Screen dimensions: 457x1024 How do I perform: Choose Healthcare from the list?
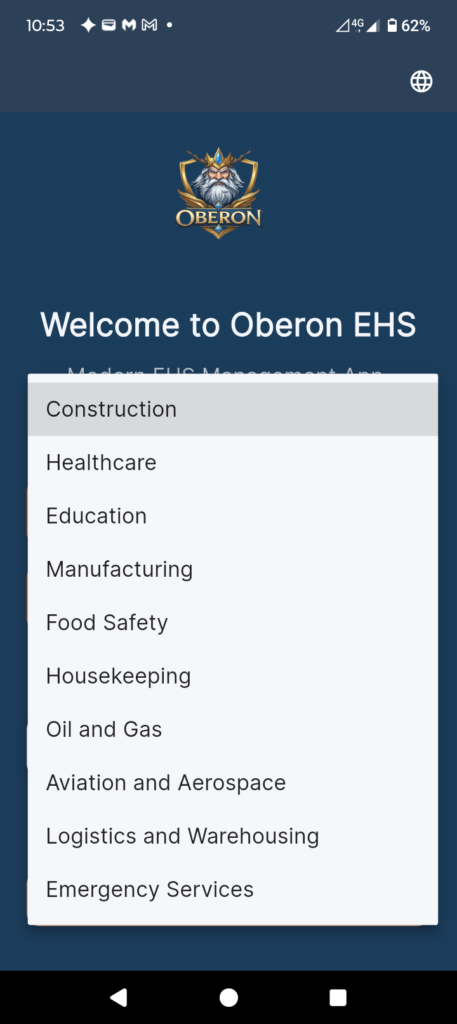[232, 462]
